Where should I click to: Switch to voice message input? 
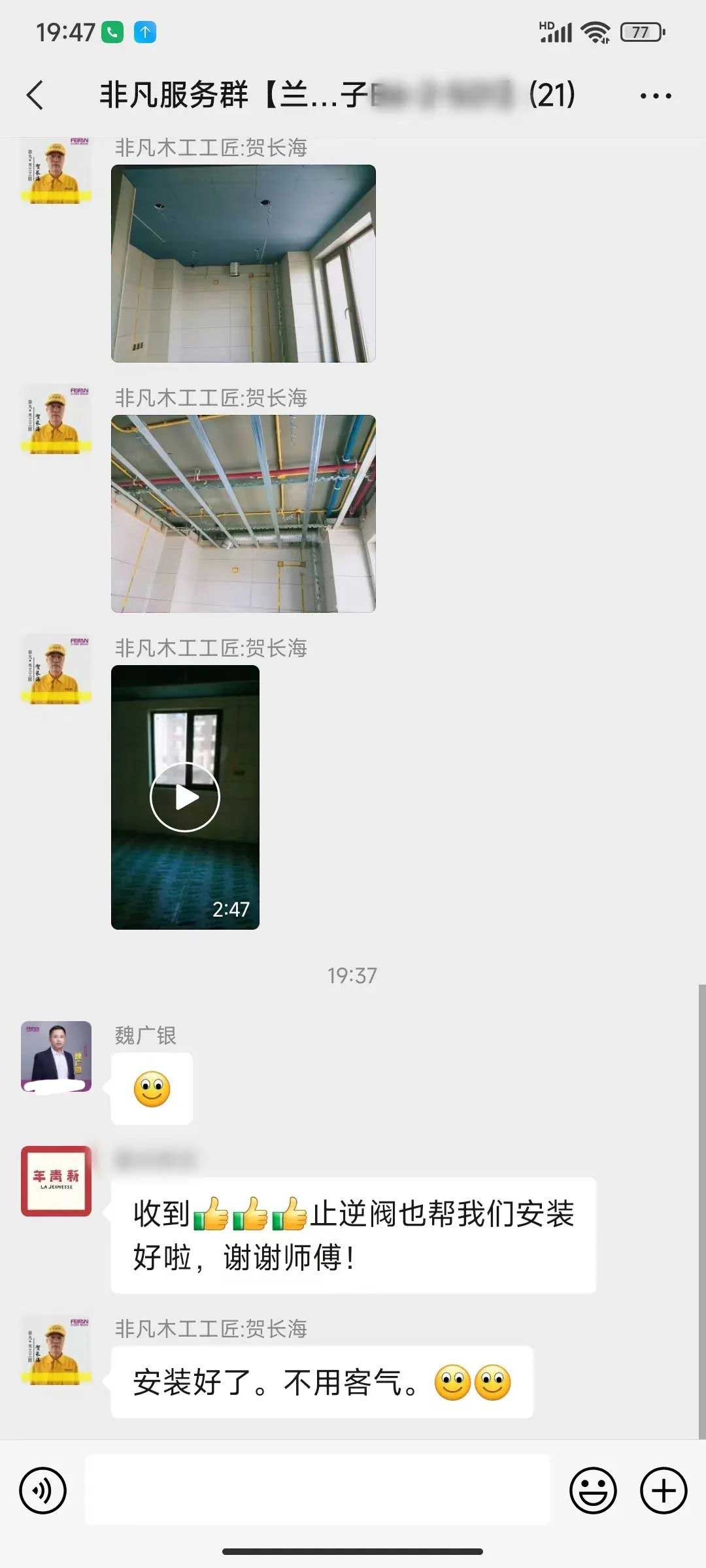(43, 1491)
